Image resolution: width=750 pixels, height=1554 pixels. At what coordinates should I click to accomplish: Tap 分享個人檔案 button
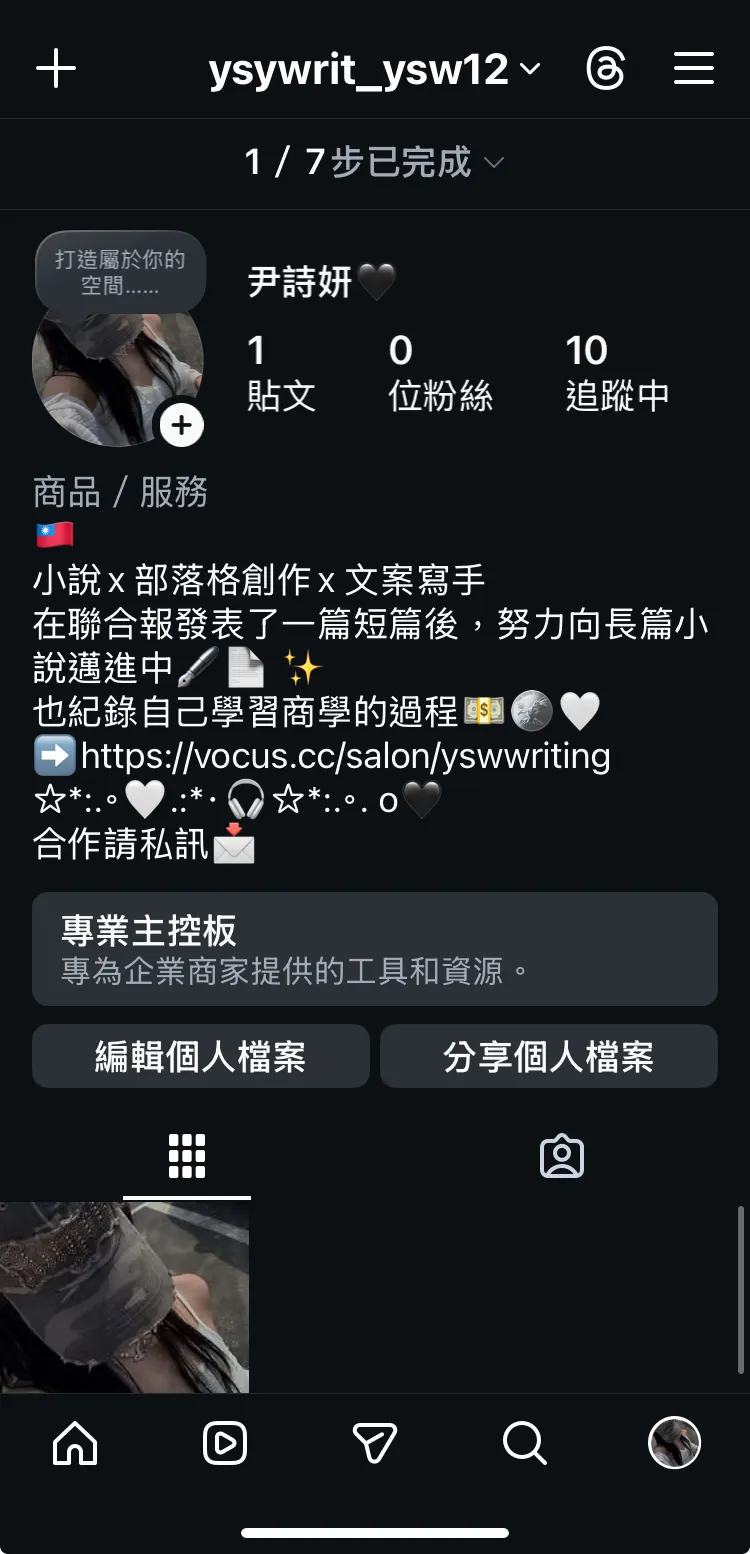coord(548,1056)
